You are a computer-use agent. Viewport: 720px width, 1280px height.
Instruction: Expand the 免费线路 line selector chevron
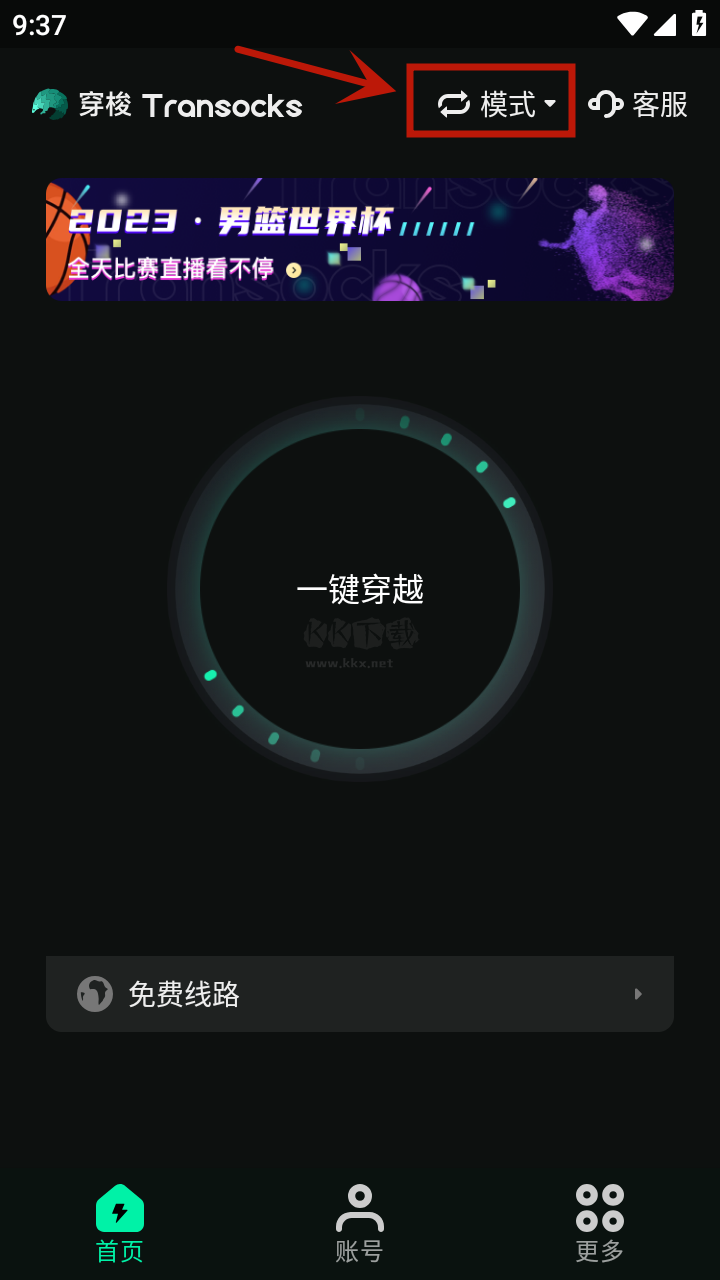click(640, 993)
